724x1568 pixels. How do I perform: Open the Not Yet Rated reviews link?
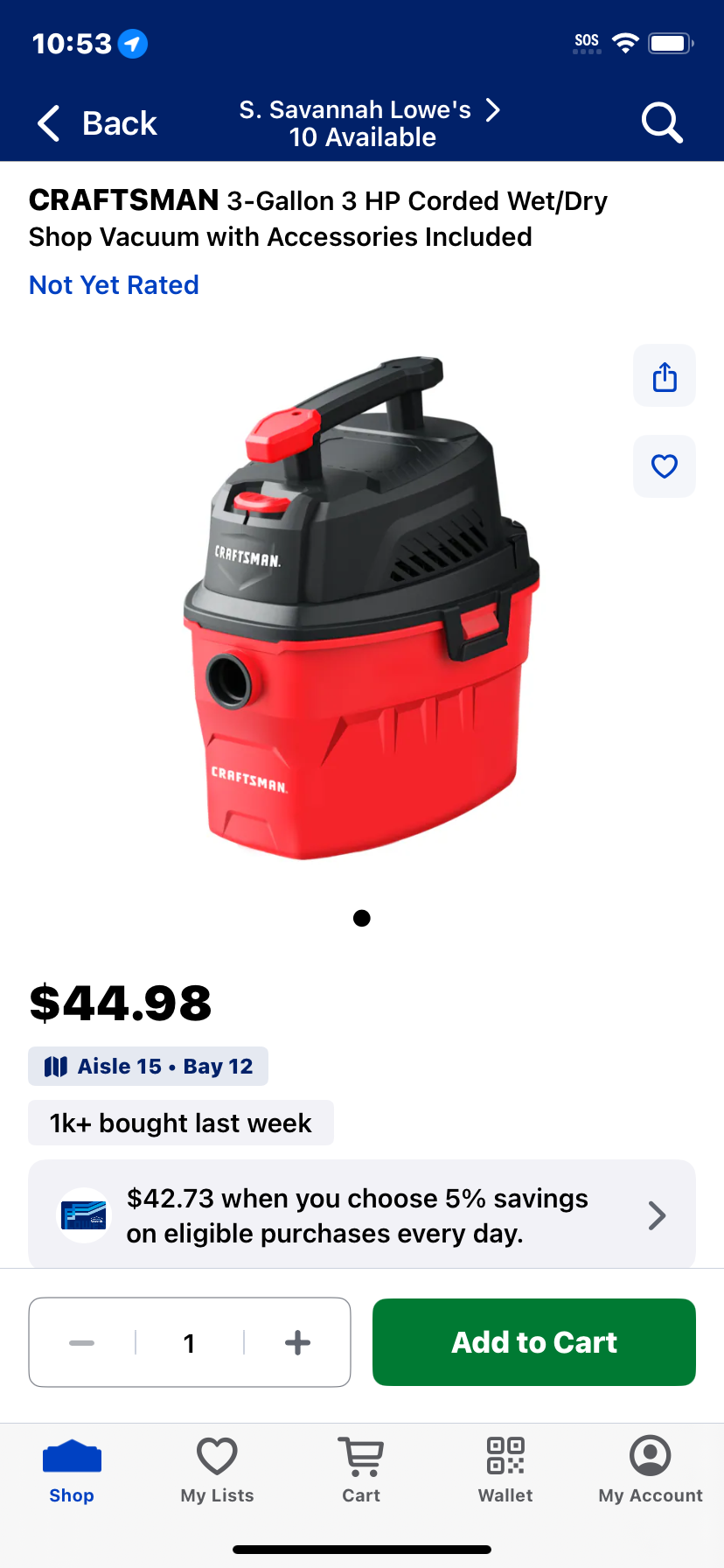click(114, 285)
